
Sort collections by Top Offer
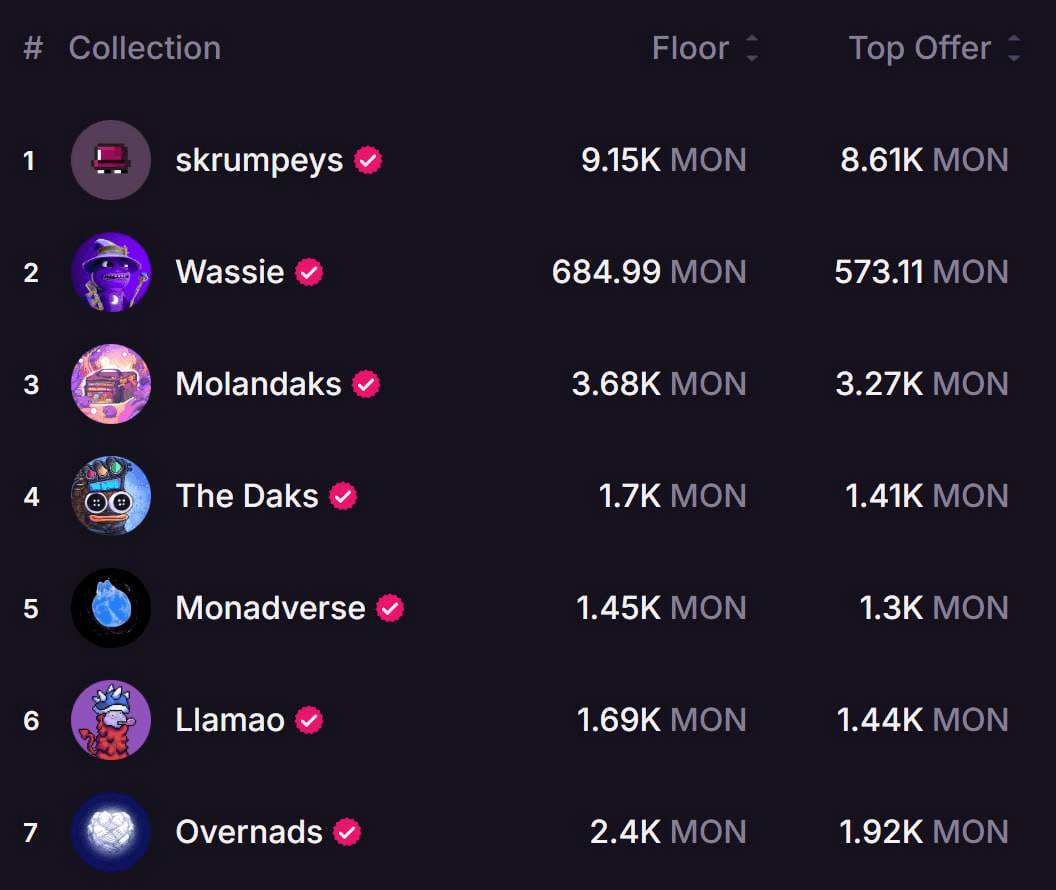pyautogui.click(x=934, y=48)
